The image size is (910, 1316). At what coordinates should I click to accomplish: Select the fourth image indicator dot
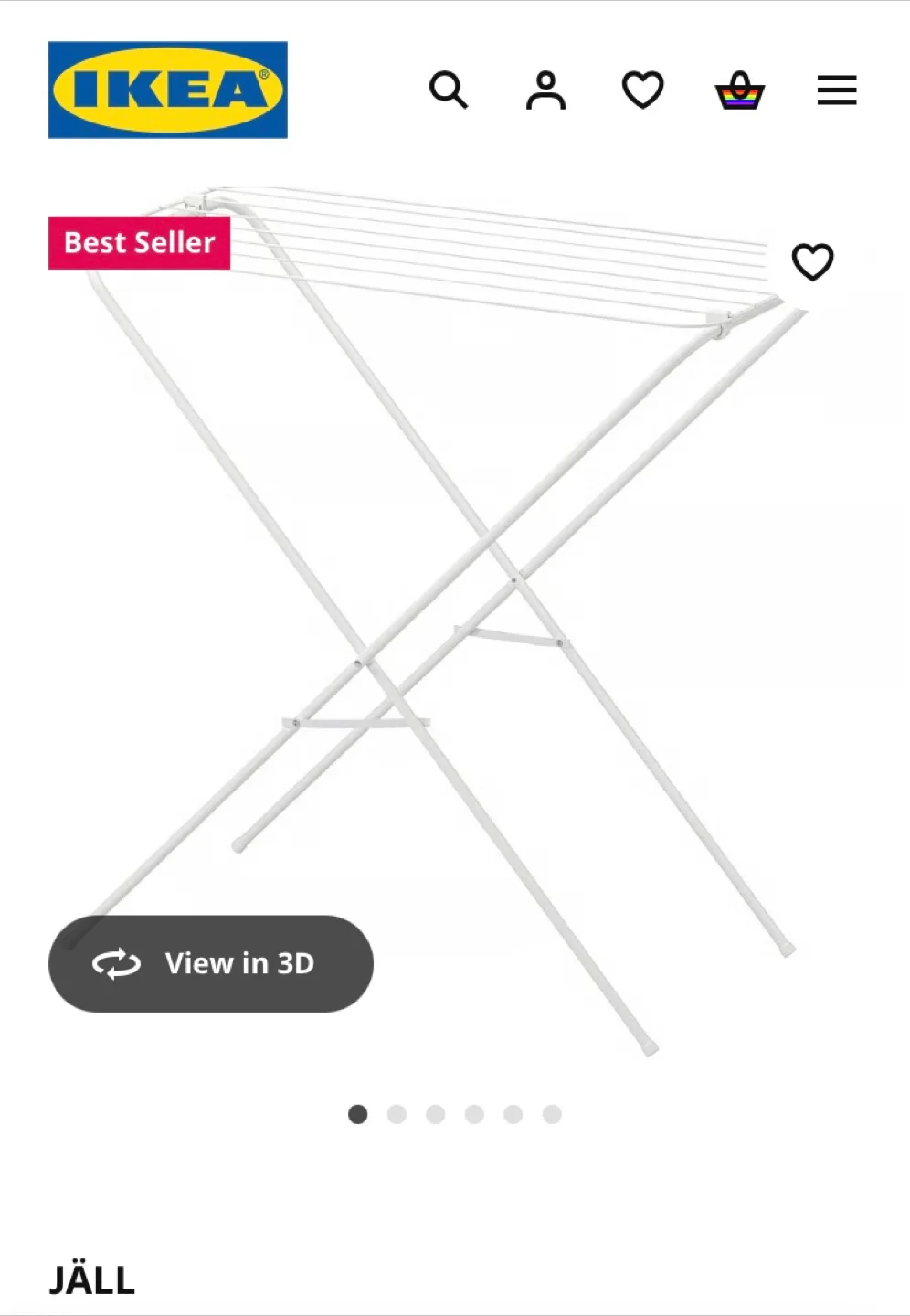click(x=473, y=1114)
